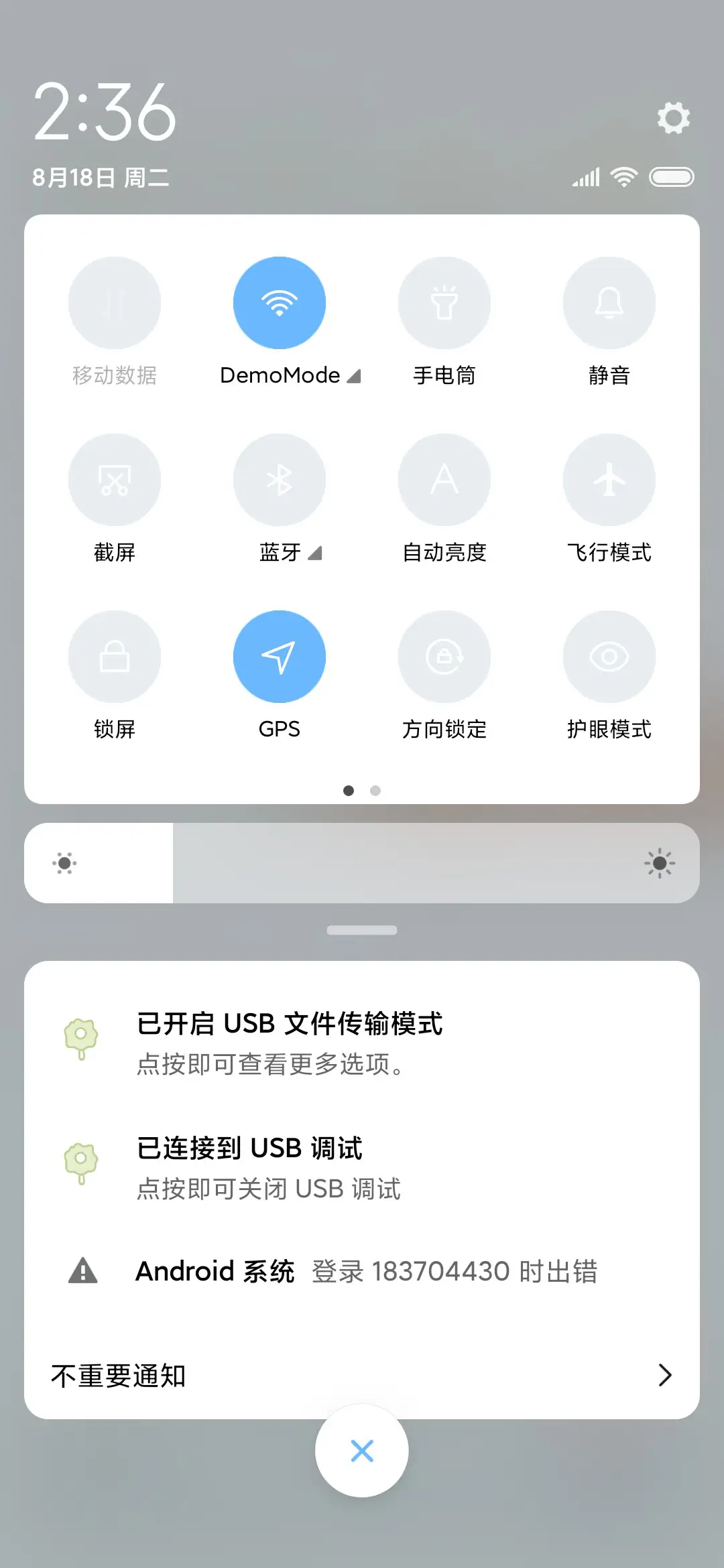Screen dimensions: 724x1568
Task: Switch to second quick settings page
Action: [375, 791]
